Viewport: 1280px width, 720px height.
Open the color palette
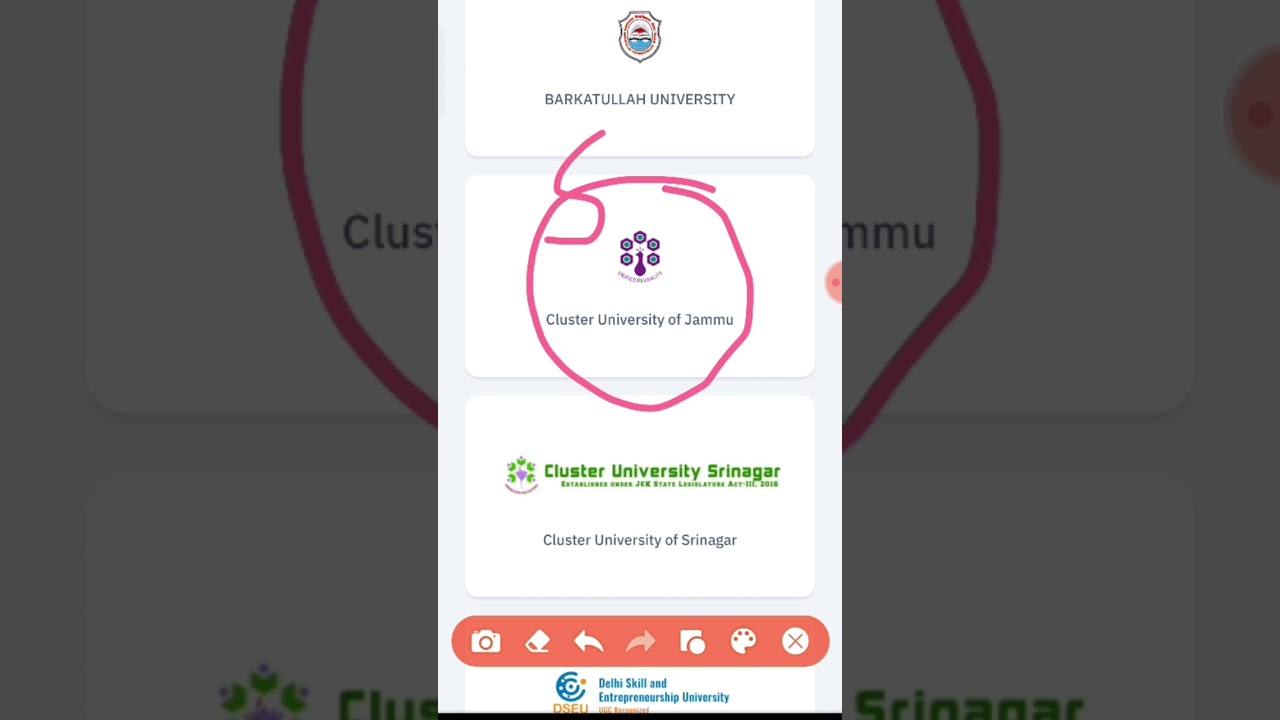[x=744, y=642]
